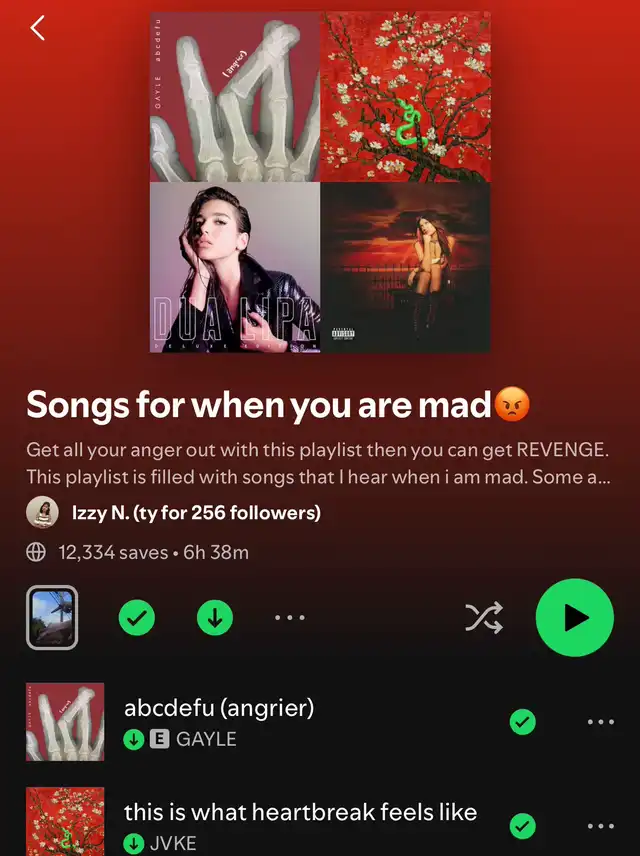Open more options for abcdefu (angrier)
This screenshot has height=856, width=640.
point(600,722)
